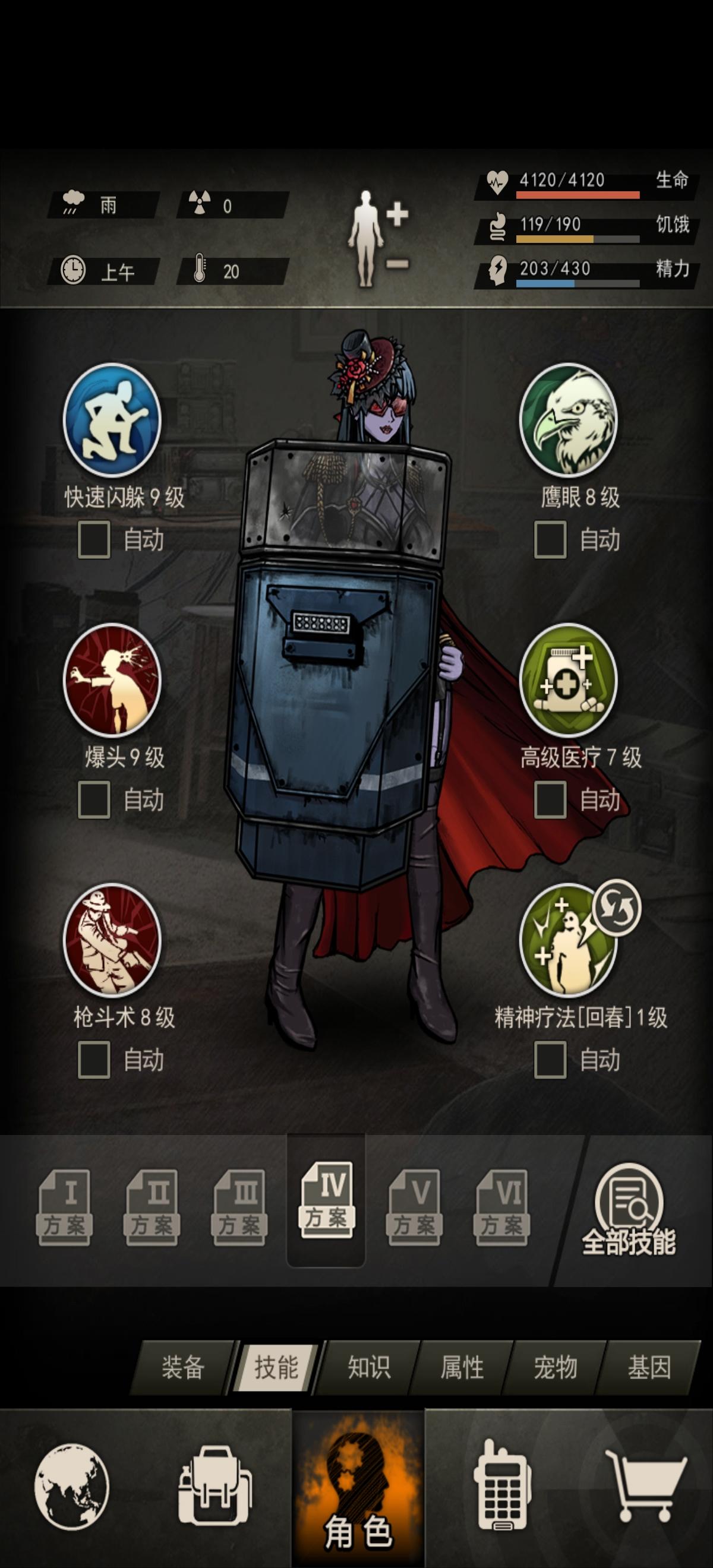
Task: Click the hunger progress bar
Action: (579, 240)
